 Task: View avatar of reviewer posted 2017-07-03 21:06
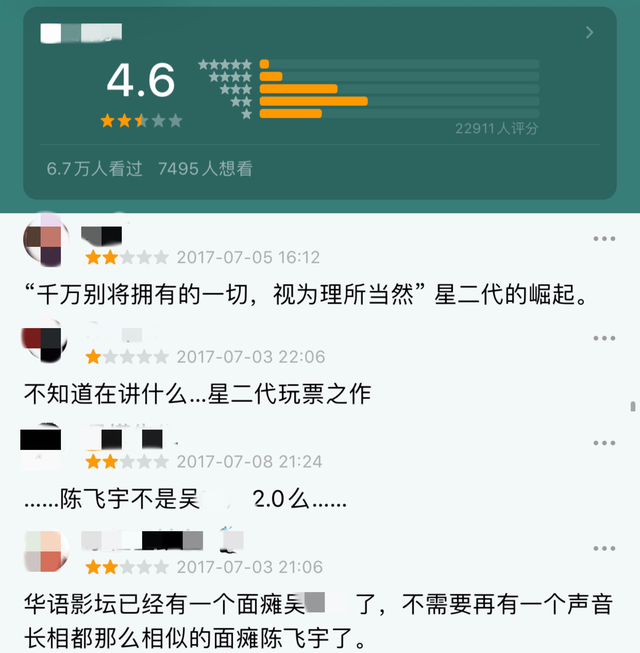click(x=45, y=550)
